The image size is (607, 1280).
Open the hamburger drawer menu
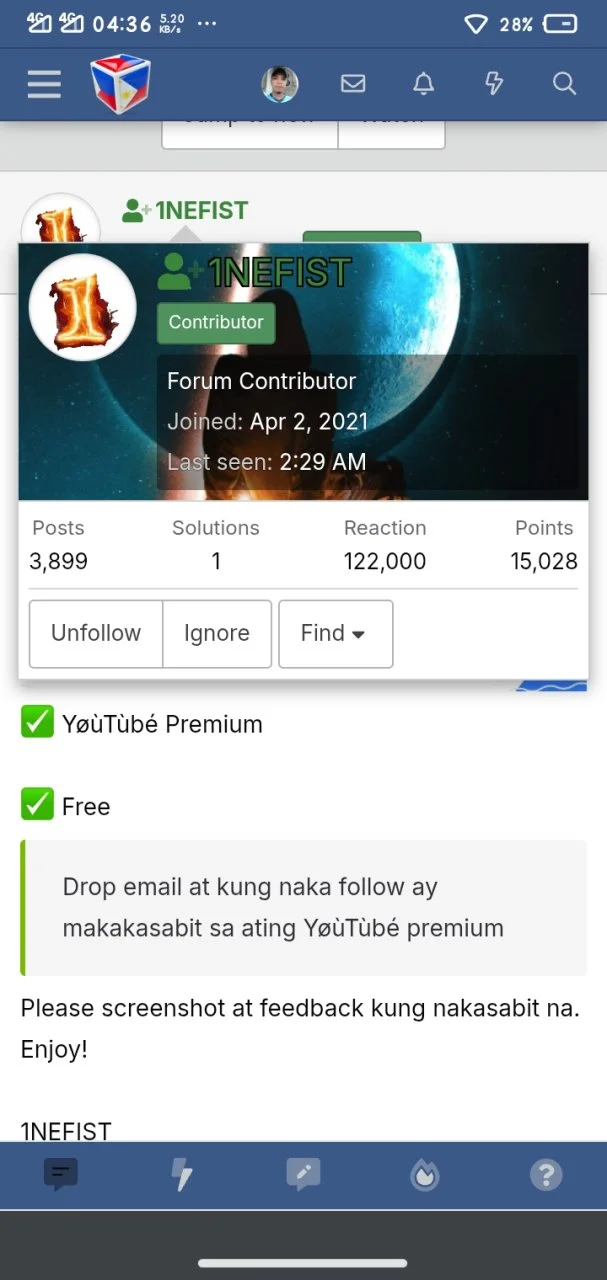point(44,84)
